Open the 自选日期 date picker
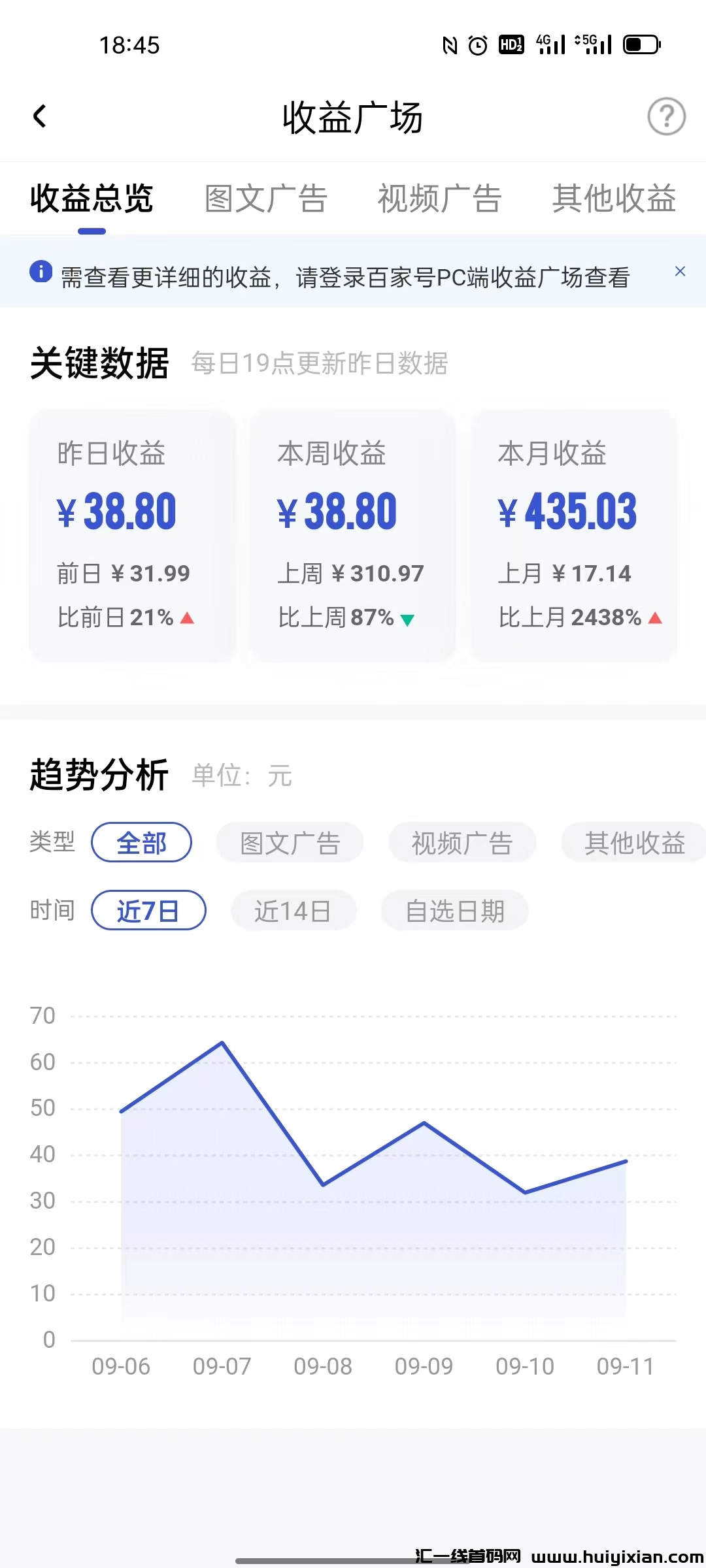The width and height of the screenshot is (706, 1568). click(454, 911)
